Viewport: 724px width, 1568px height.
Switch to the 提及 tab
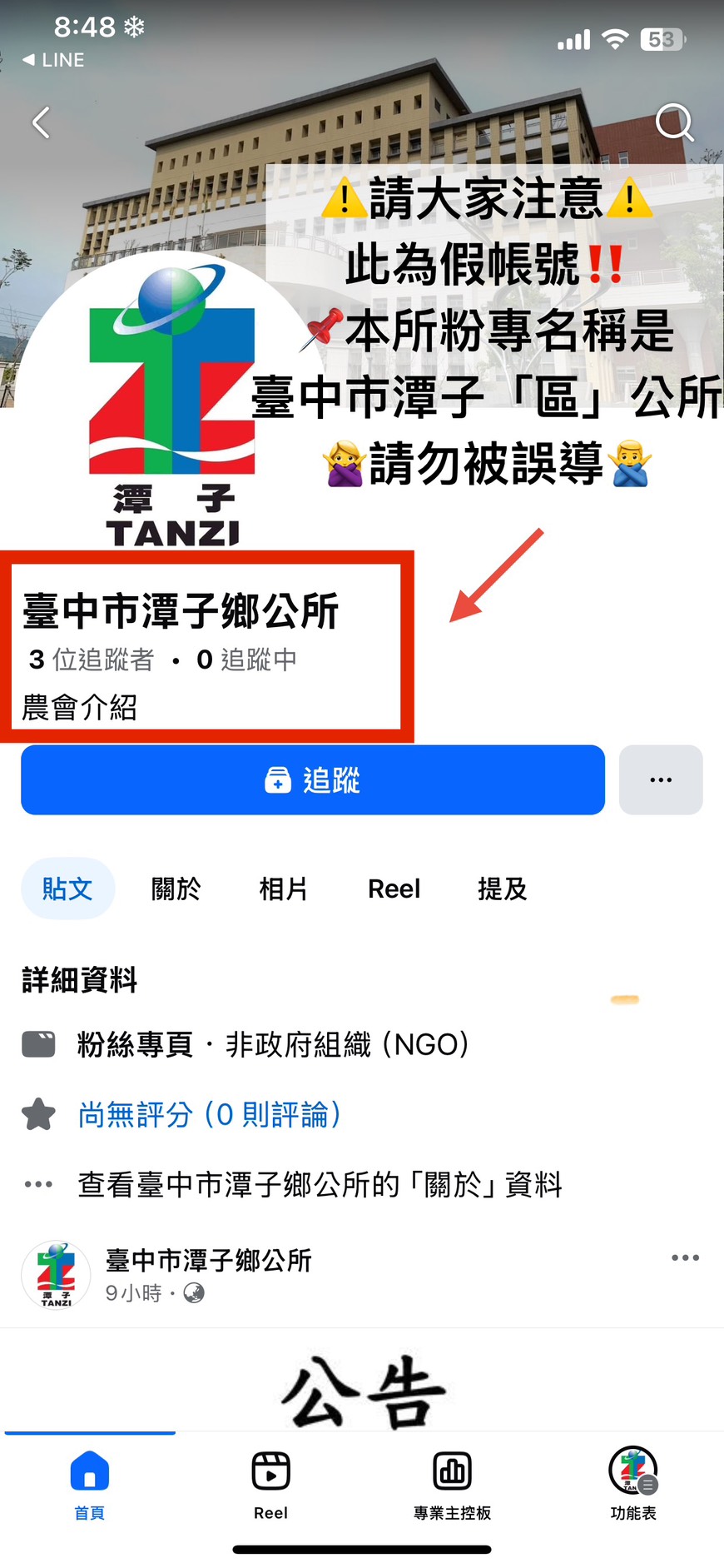pyautogui.click(x=502, y=889)
